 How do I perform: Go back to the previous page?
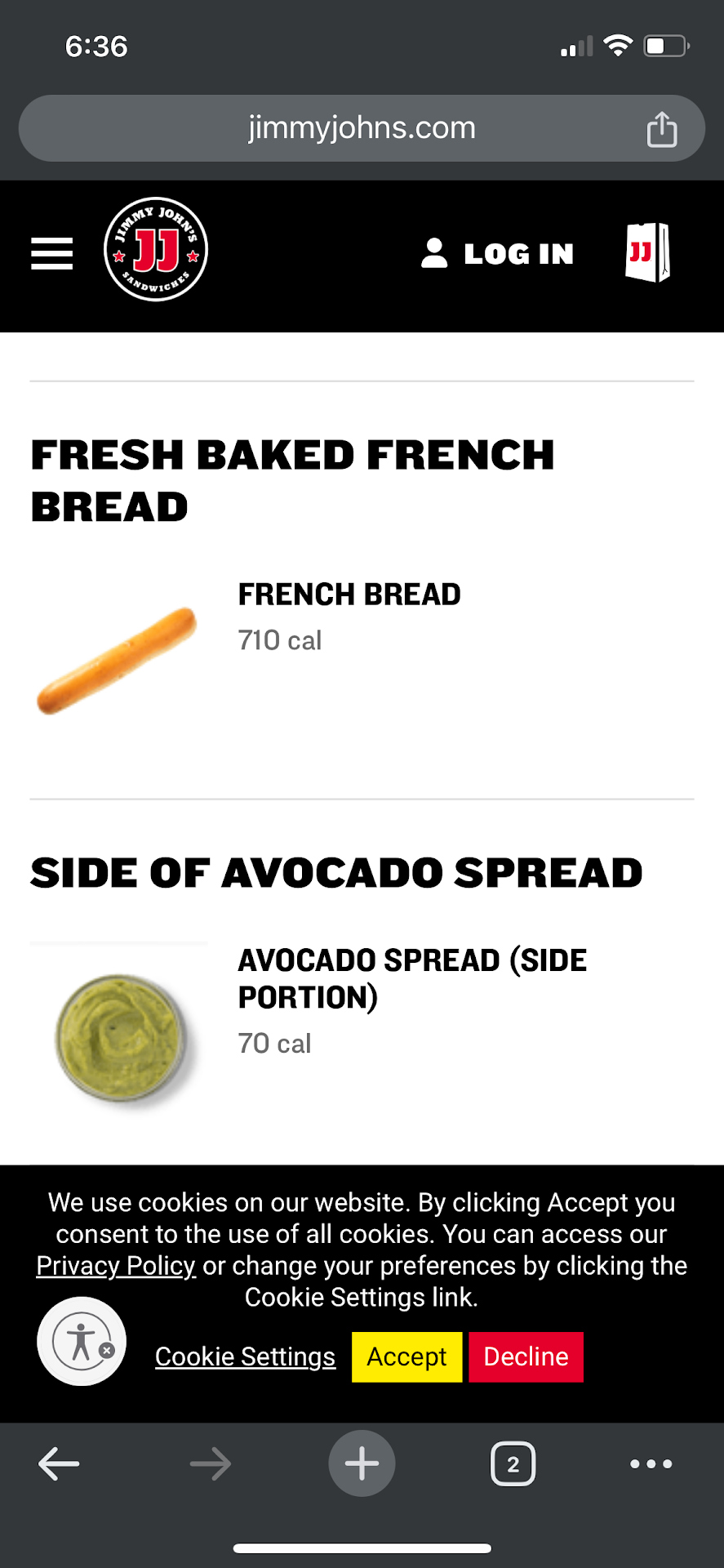59,1463
